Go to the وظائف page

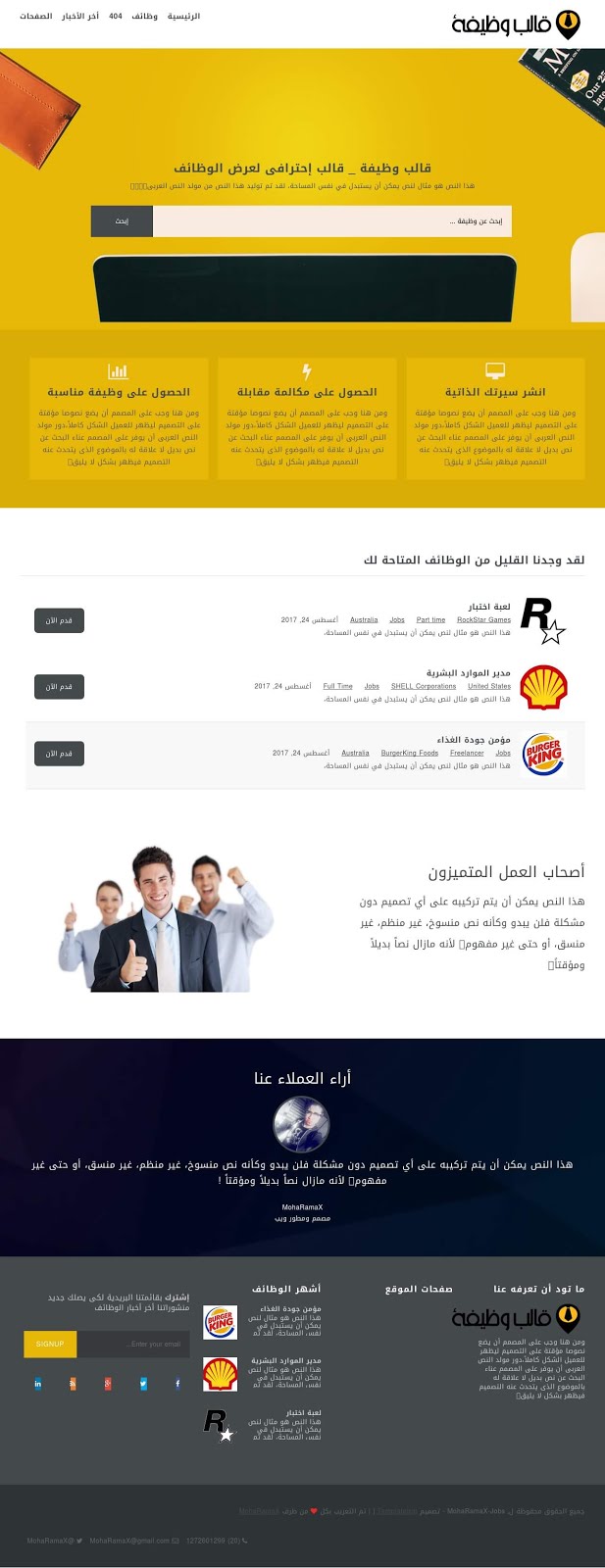[x=144, y=17]
